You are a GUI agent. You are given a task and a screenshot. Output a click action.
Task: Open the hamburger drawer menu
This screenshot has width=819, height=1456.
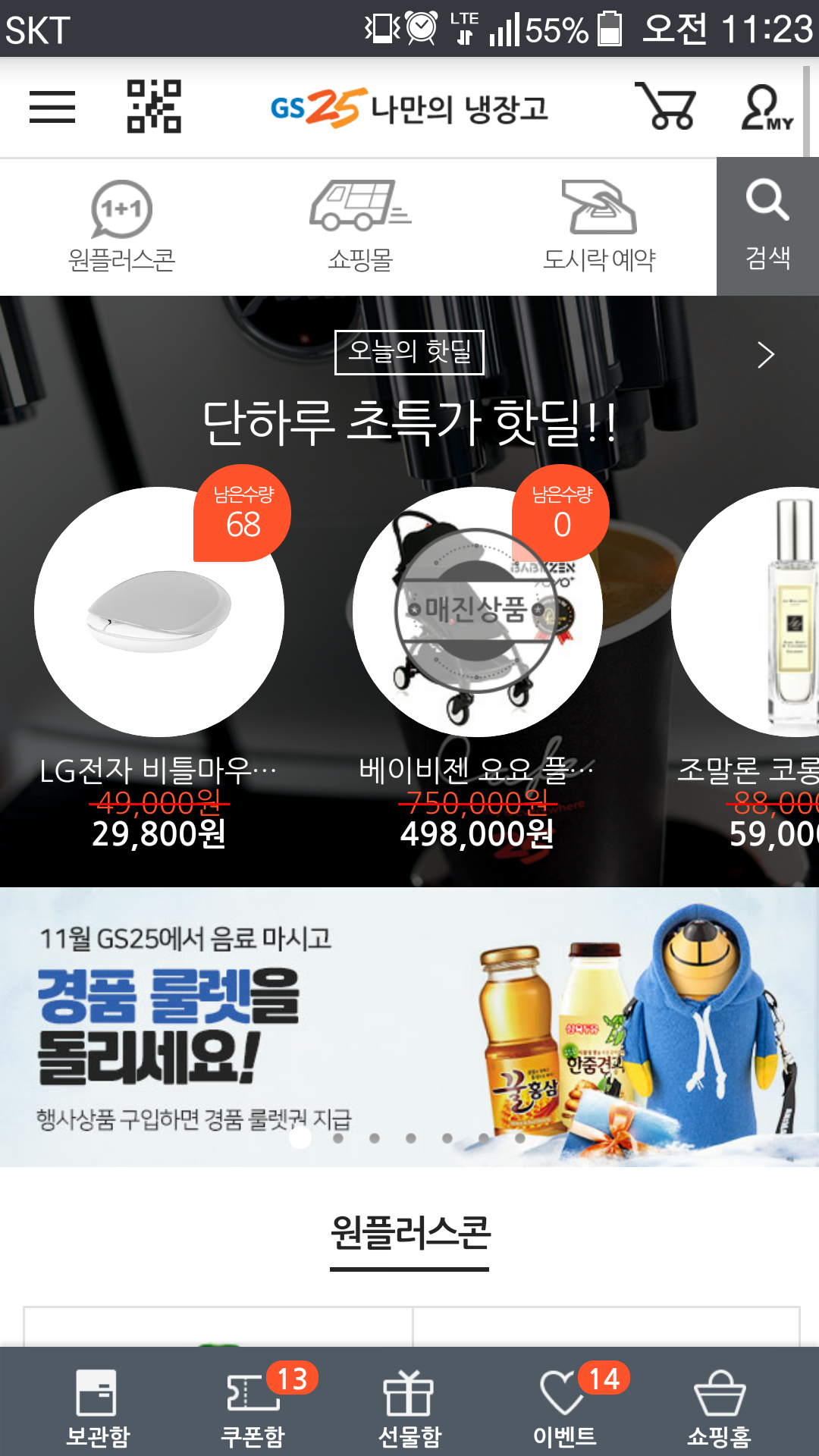[52, 107]
